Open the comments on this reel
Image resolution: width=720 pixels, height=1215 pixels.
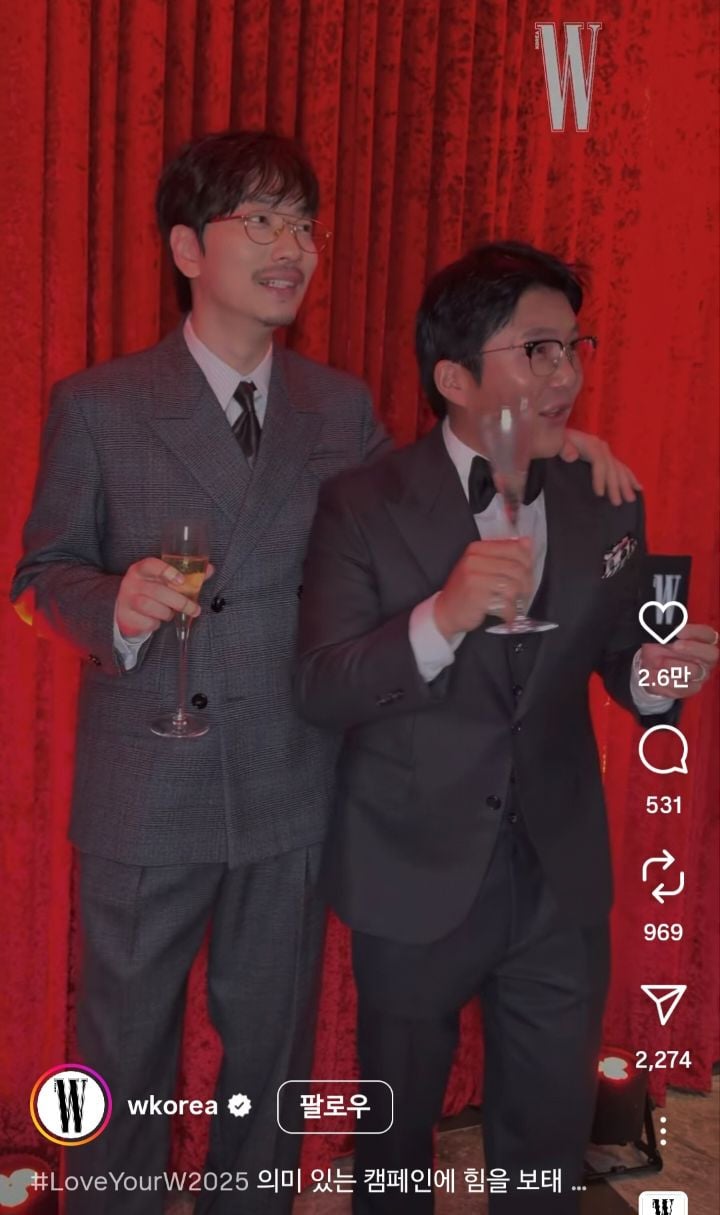point(663,751)
